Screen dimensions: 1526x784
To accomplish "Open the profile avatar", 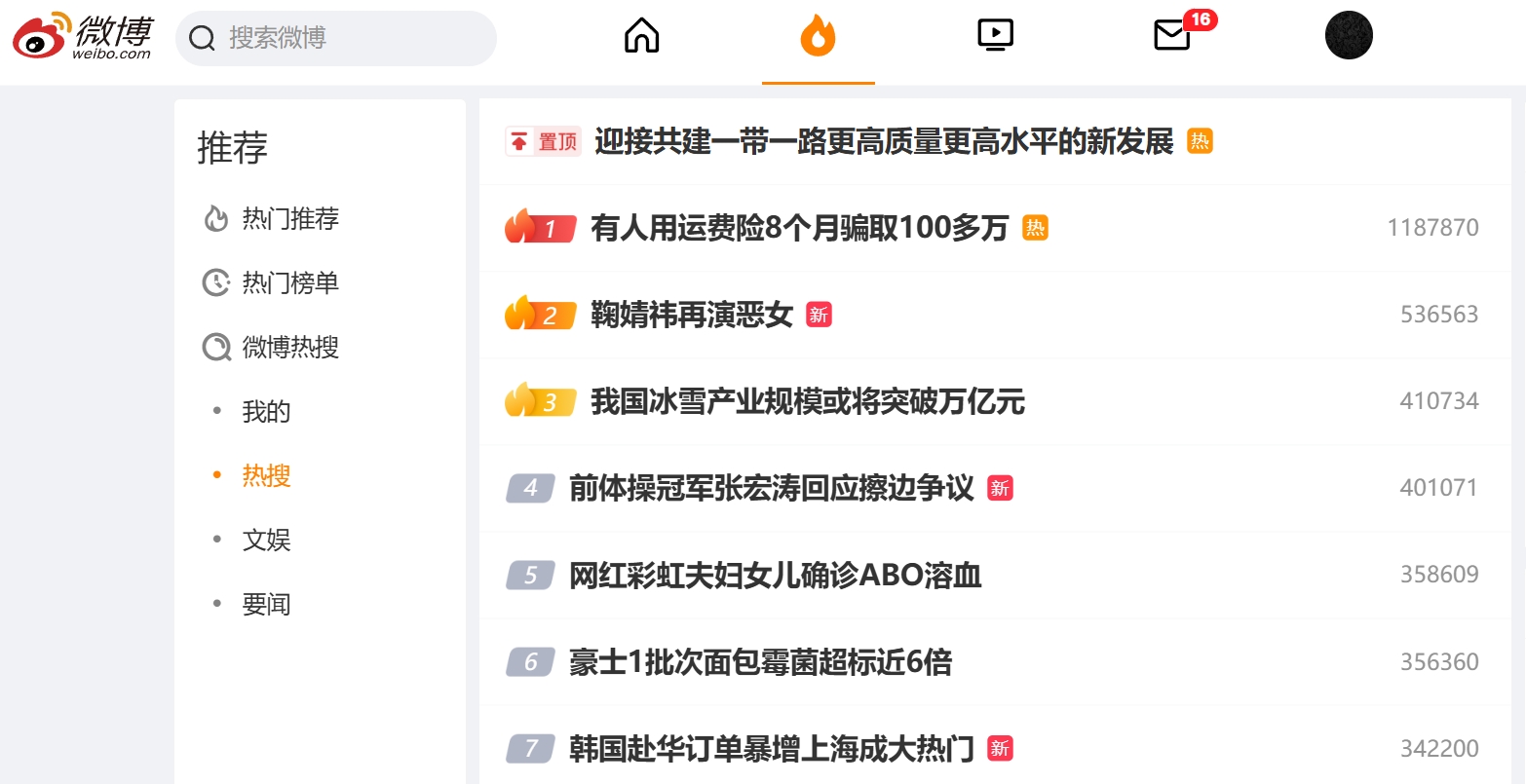I will [1349, 36].
